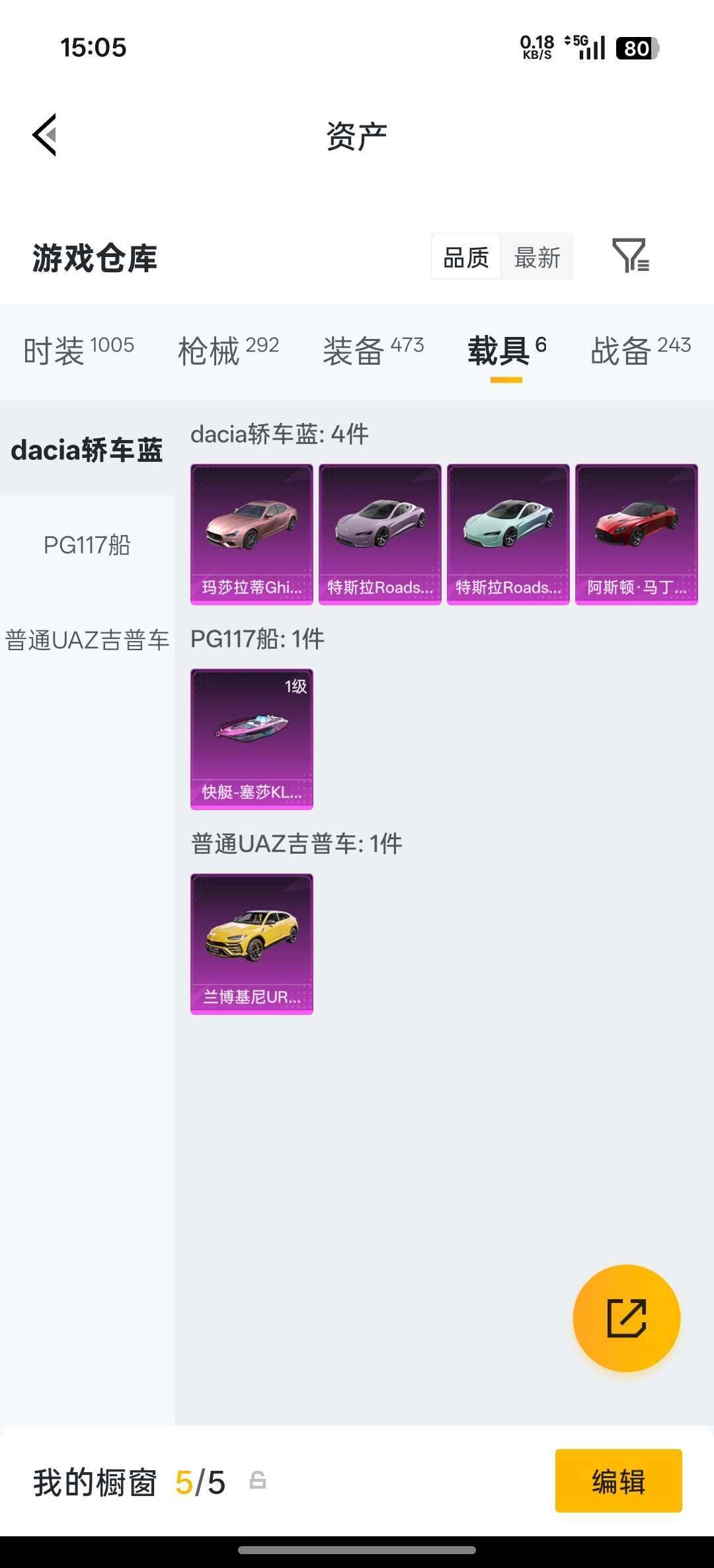
Task: Tap the yellow share/export floating button
Action: (x=625, y=1318)
